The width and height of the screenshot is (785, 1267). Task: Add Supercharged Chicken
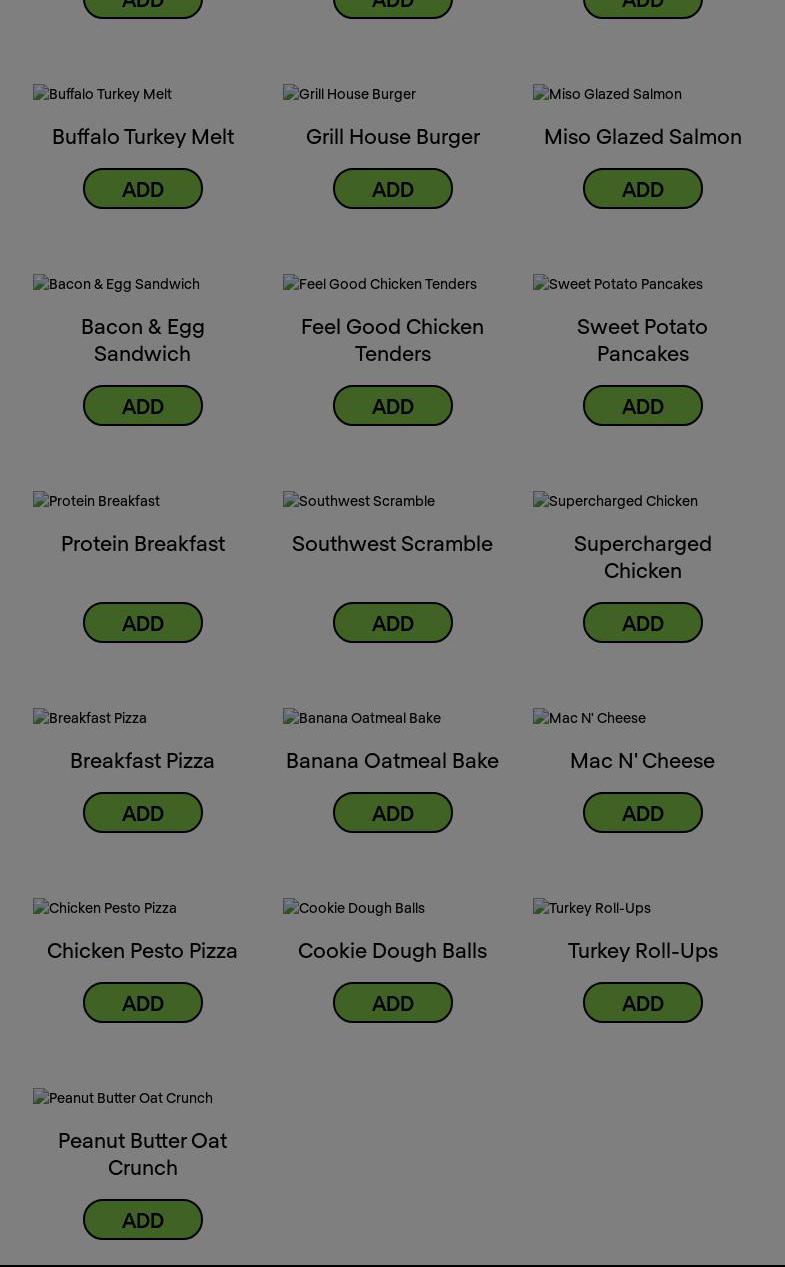pos(643,623)
